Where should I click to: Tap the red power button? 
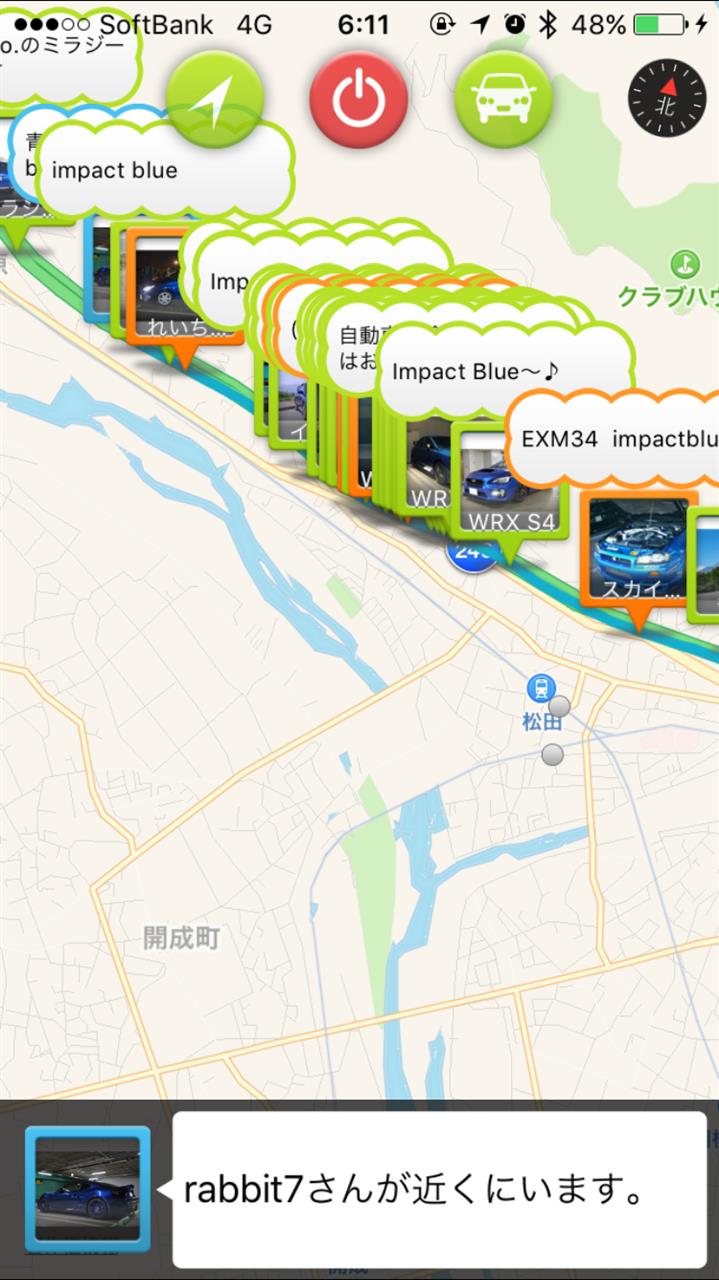(359, 99)
